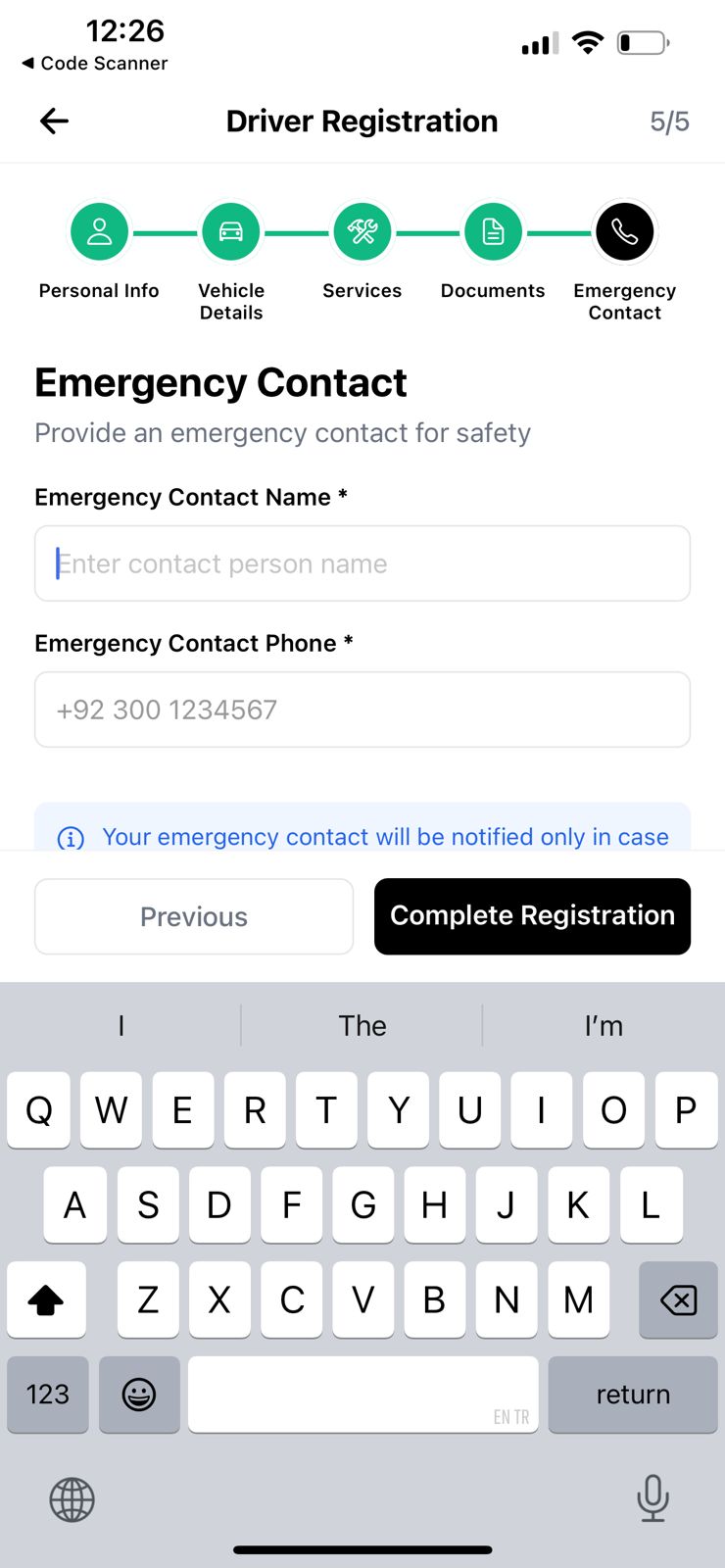725x1568 pixels.
Task: Go back using the header arrow
Action: click(54, 122)
